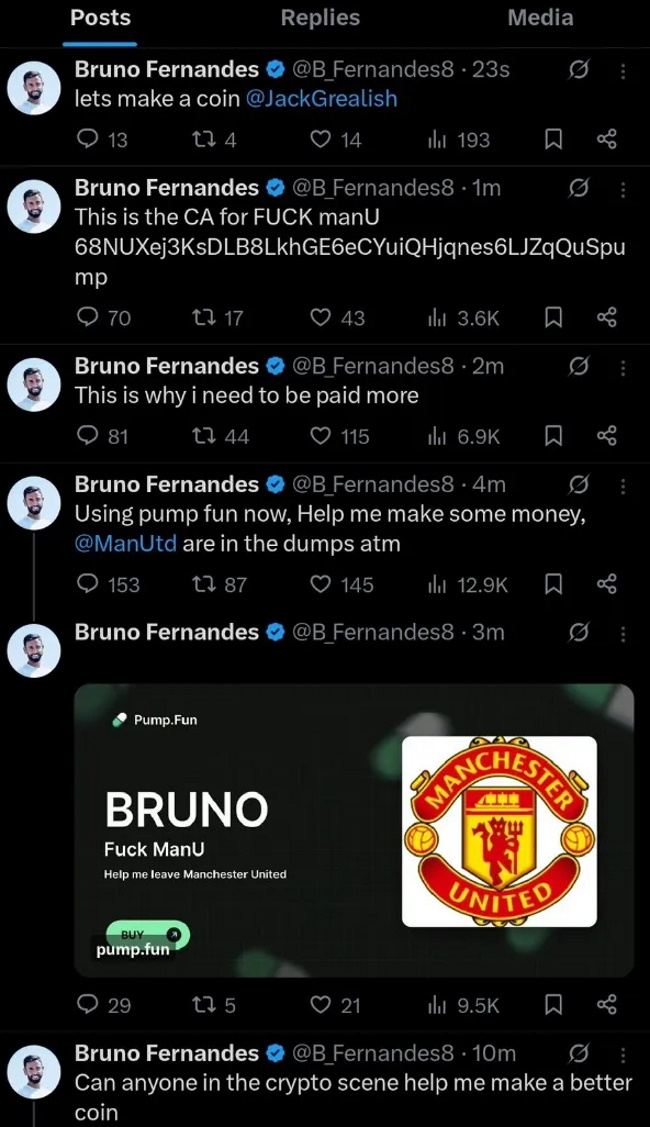The image size is (650, 1127).
Task: Open the Pump.Fun BRUNO link card
Action: click(x=354, y=830)
